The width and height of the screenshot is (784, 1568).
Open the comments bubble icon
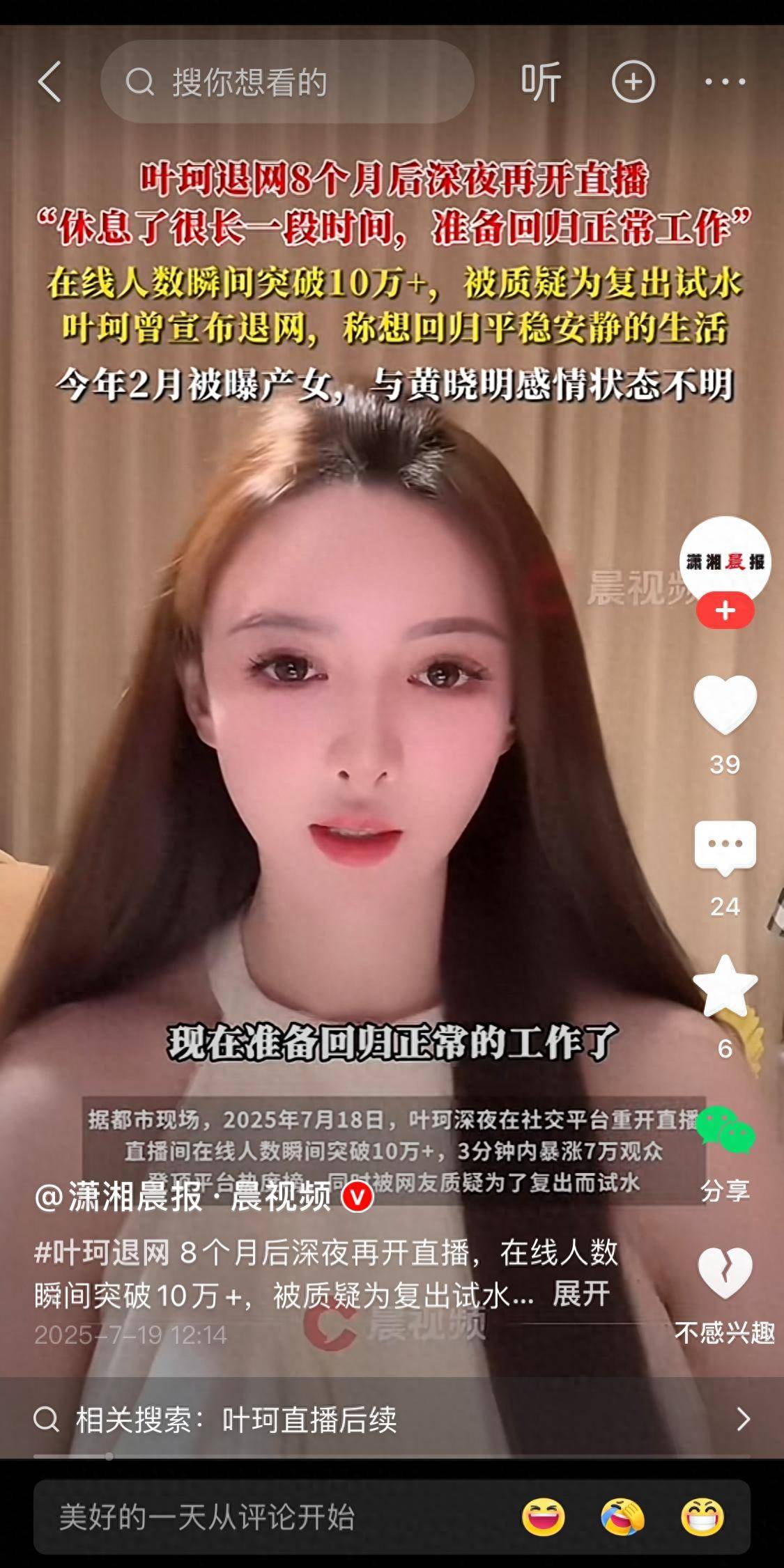pos(725,847)
